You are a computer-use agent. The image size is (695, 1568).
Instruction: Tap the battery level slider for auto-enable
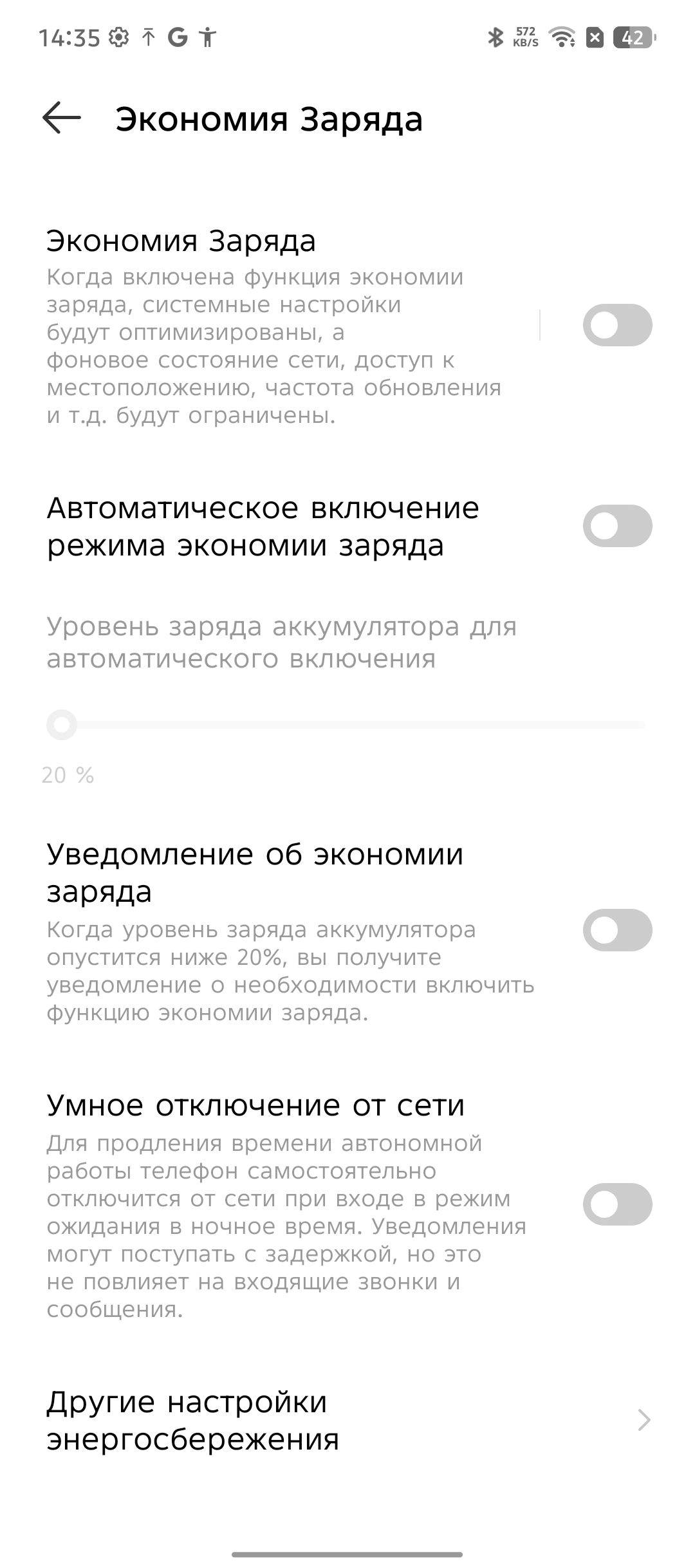click(x=347, y=725)
